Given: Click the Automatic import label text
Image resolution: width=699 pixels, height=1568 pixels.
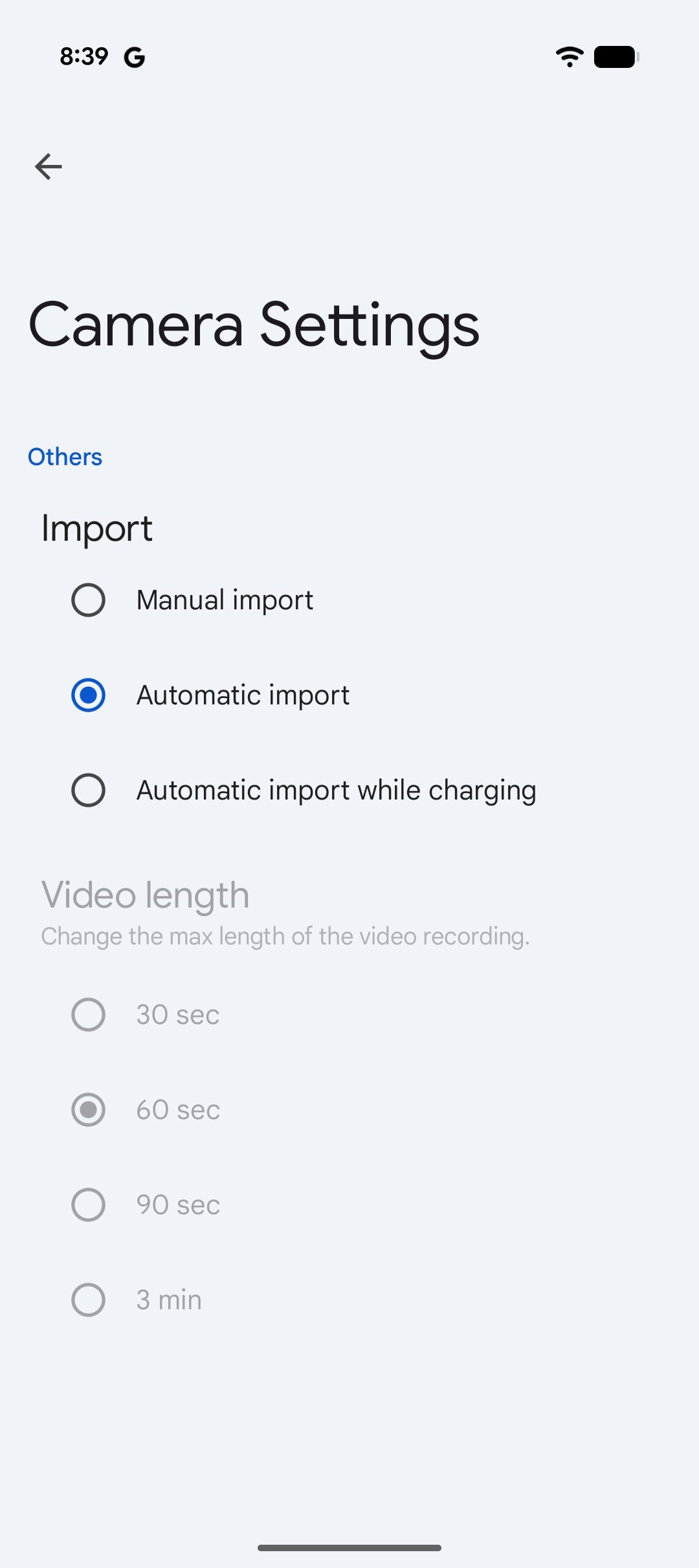Looking at the screenshot, I should (x=243, y=695).
